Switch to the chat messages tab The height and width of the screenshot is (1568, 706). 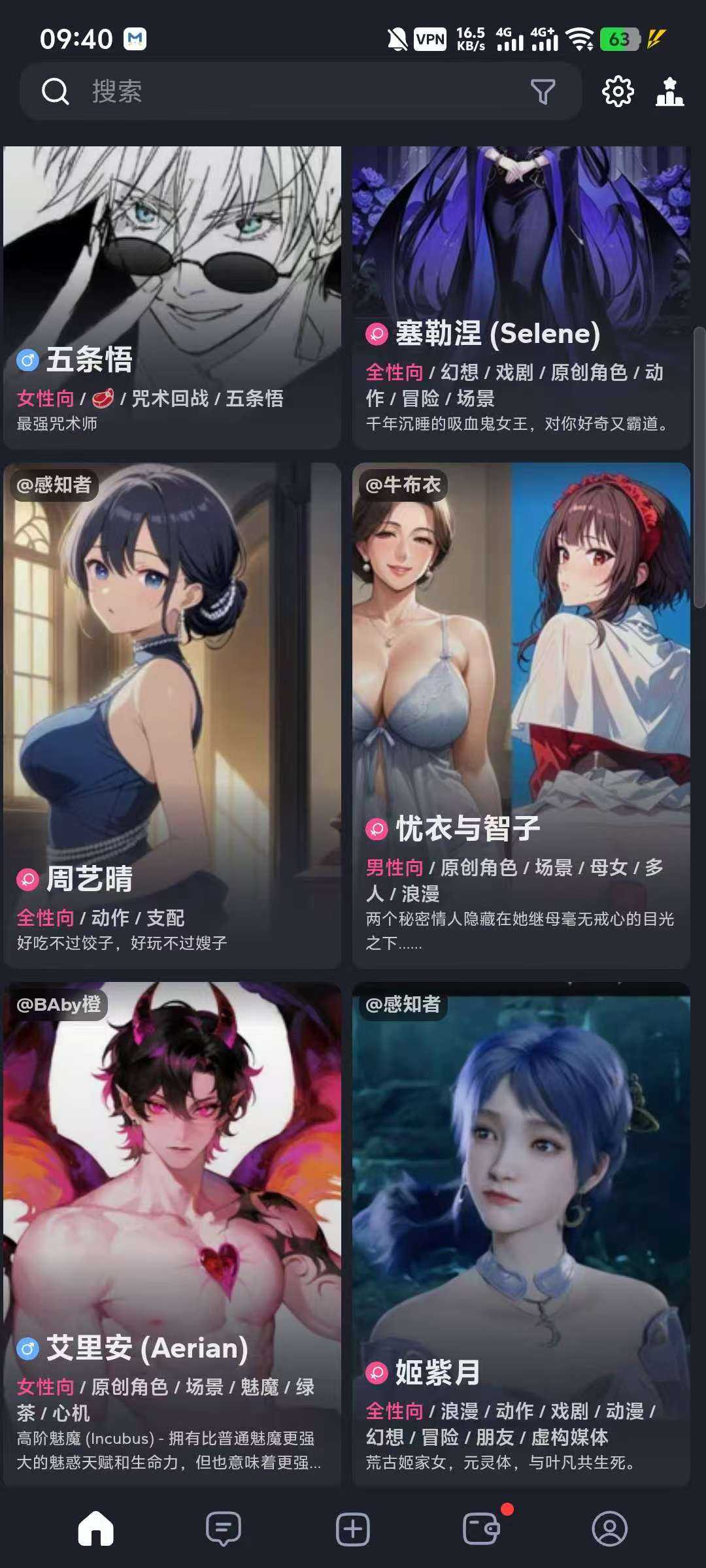(x=224, y=1529)
